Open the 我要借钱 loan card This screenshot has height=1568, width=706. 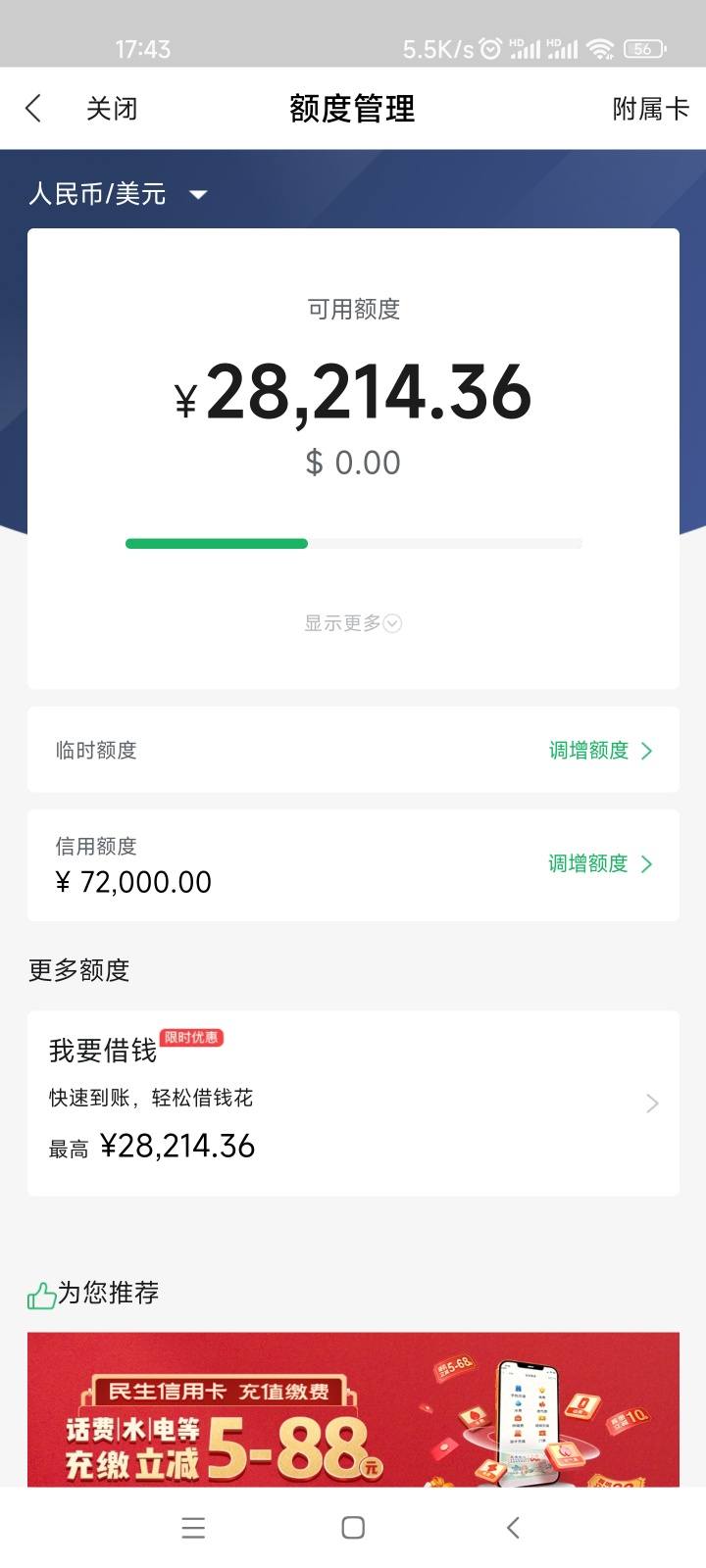tap(353, 1102)
